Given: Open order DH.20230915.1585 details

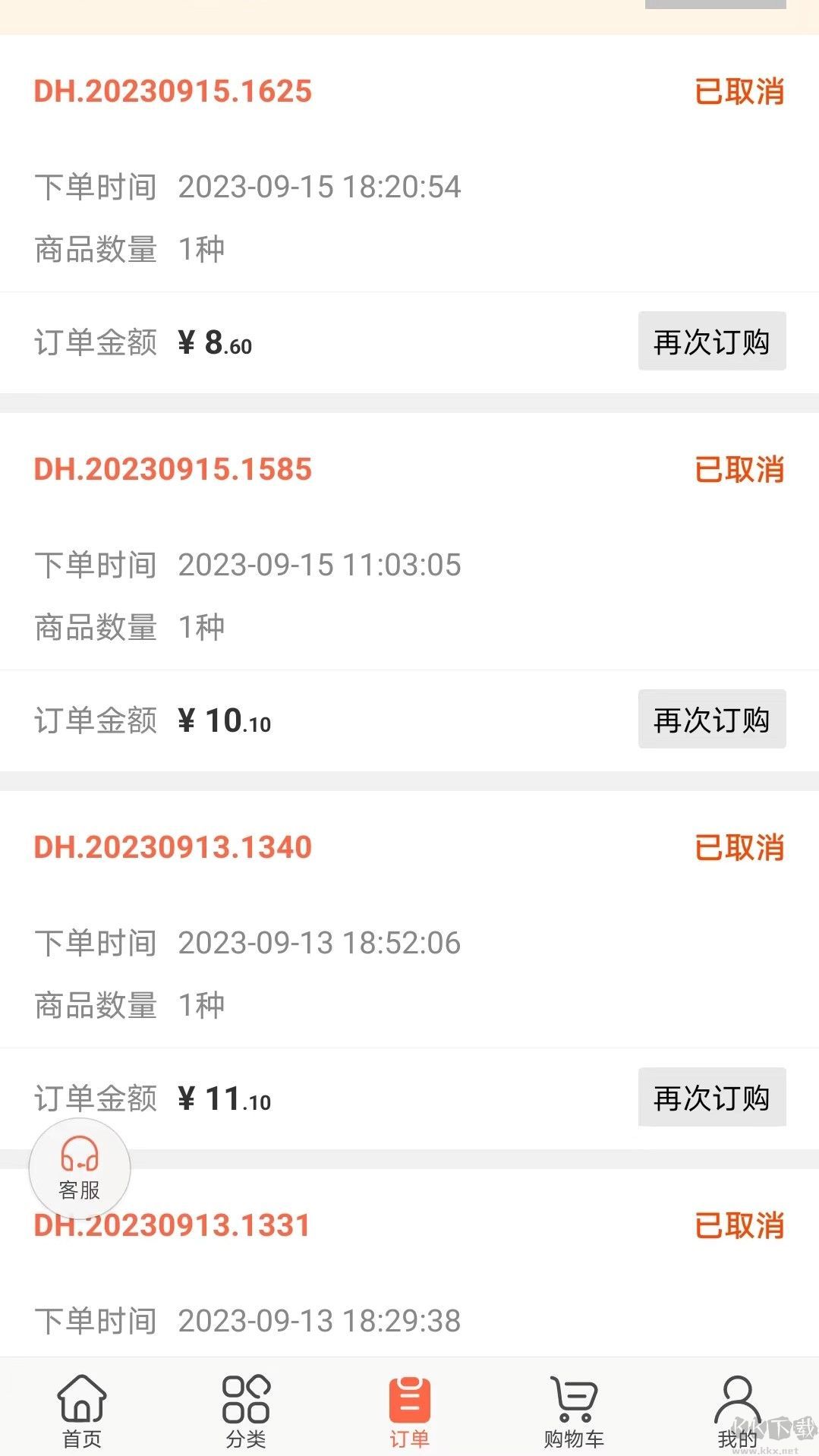Looking at the screenshot, I should pos(172,471).
